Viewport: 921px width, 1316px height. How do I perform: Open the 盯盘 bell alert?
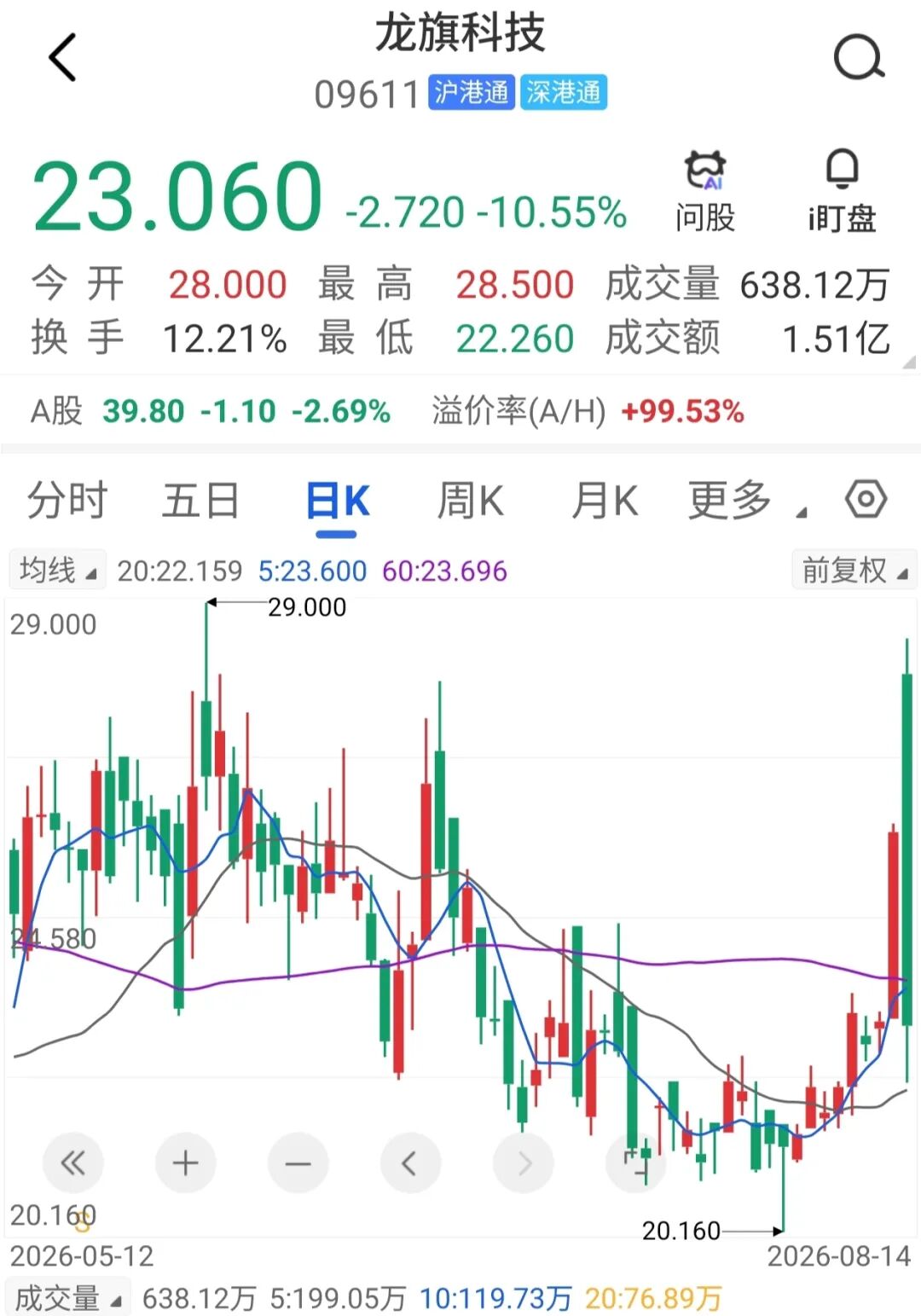pyautogui.click(x=842, y=193)
